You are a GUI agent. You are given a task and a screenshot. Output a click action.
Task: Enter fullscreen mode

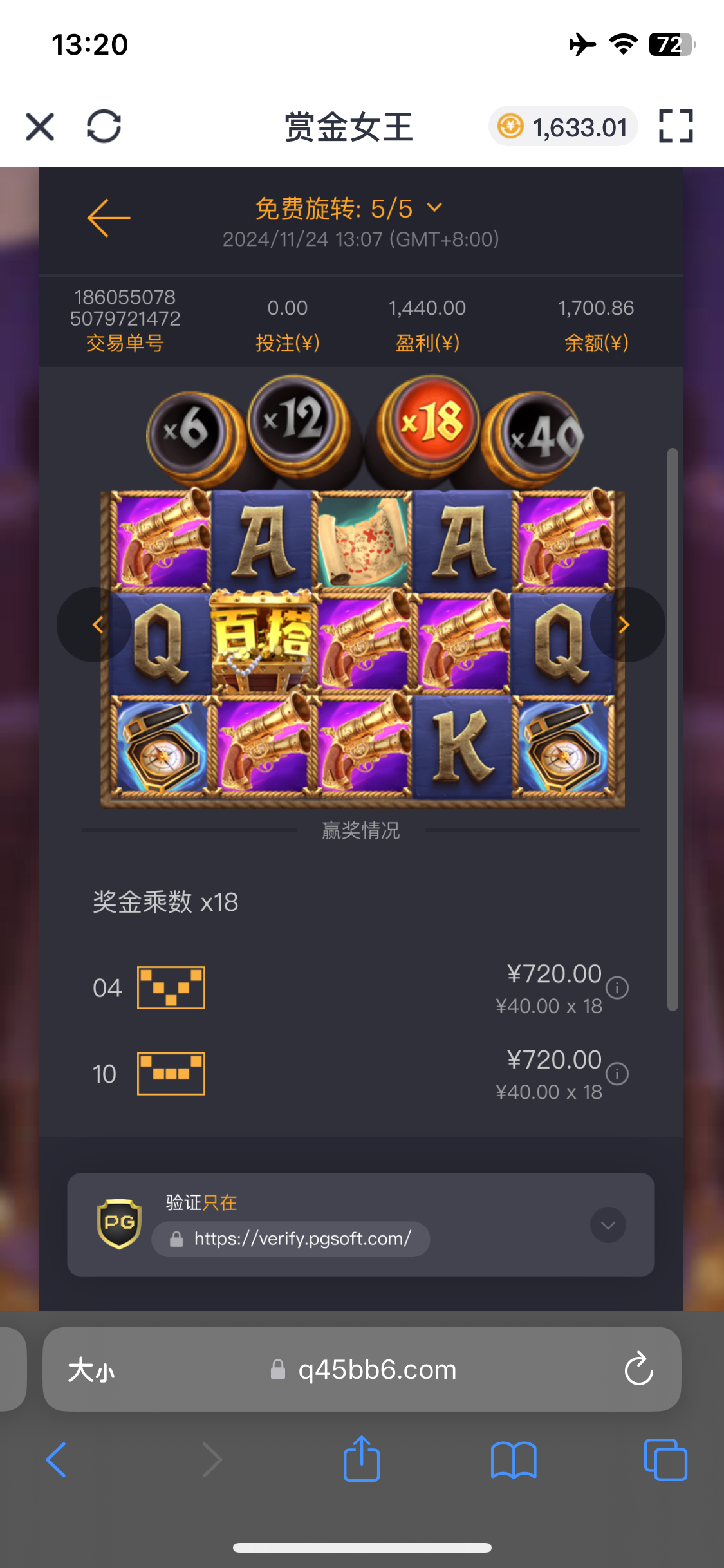(x=676, y=126)
